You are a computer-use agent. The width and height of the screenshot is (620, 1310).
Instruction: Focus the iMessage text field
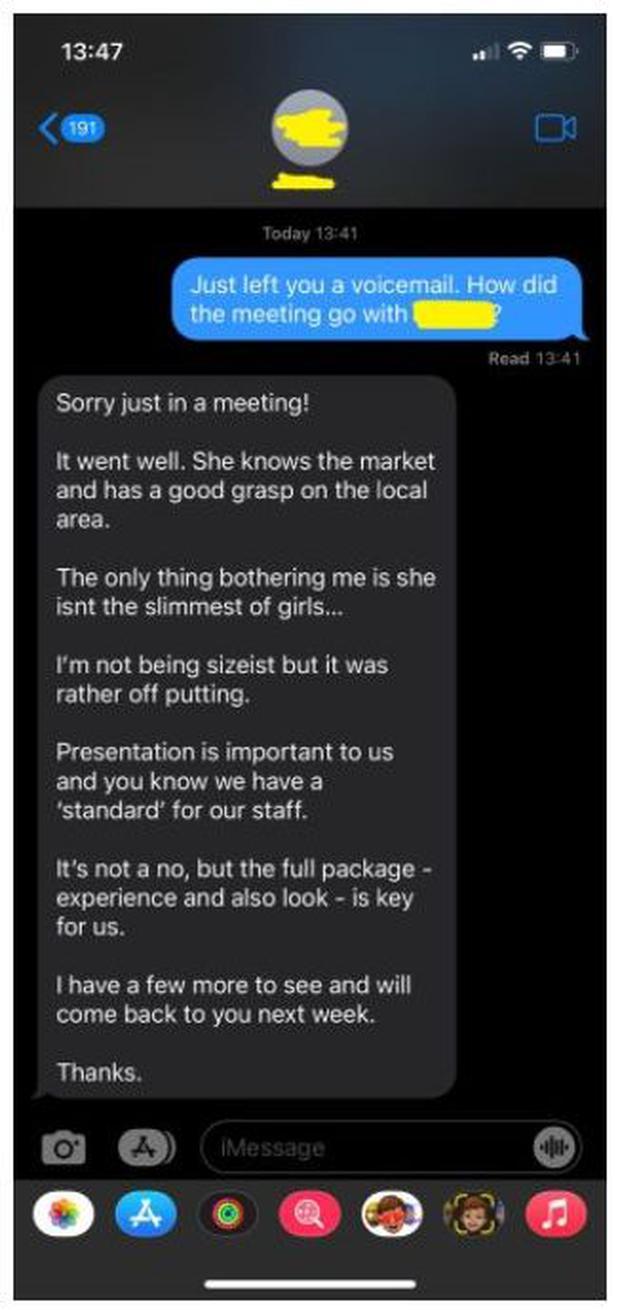click(365, 1148)
